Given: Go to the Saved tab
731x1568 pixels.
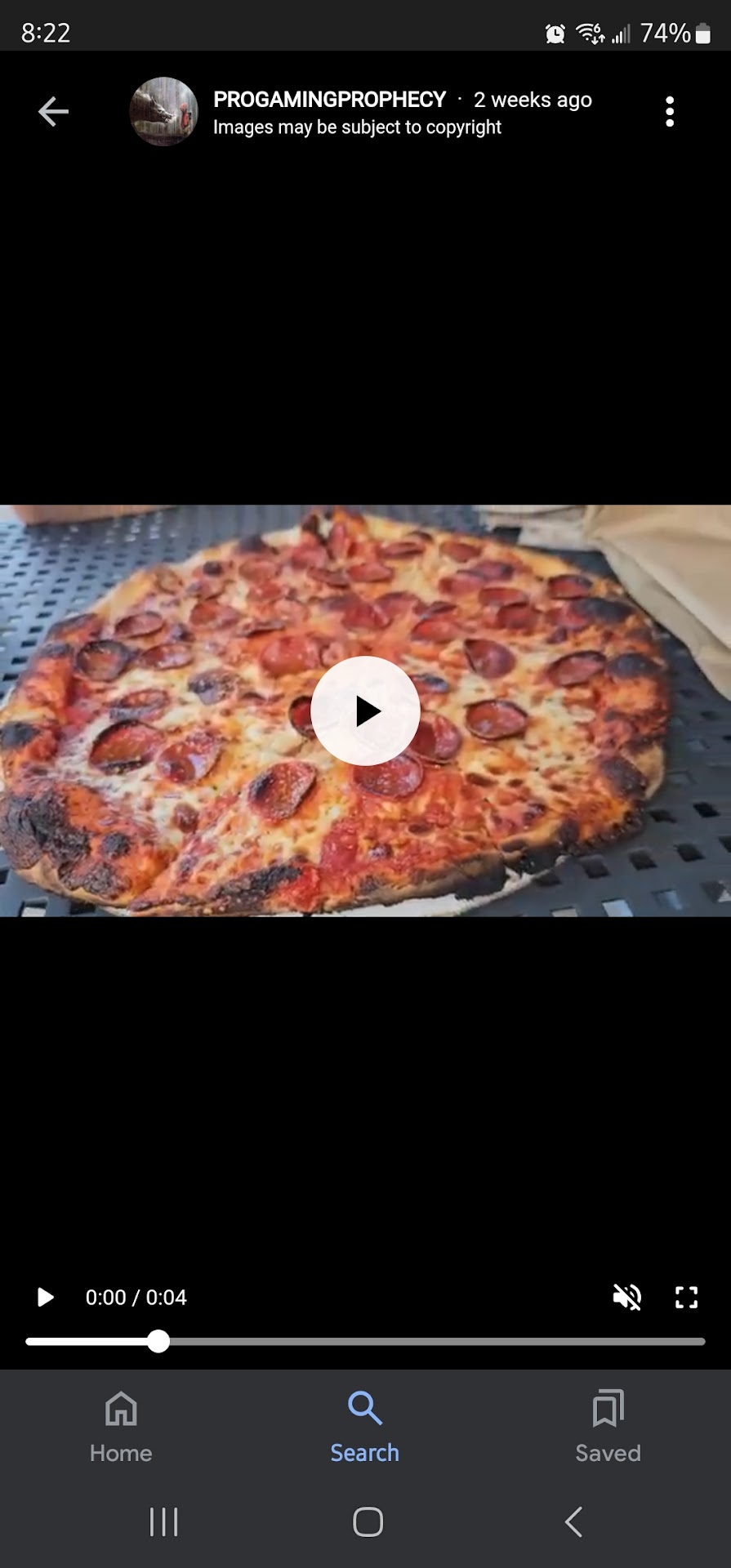Looking at the screenshot, I should 608,1426.
